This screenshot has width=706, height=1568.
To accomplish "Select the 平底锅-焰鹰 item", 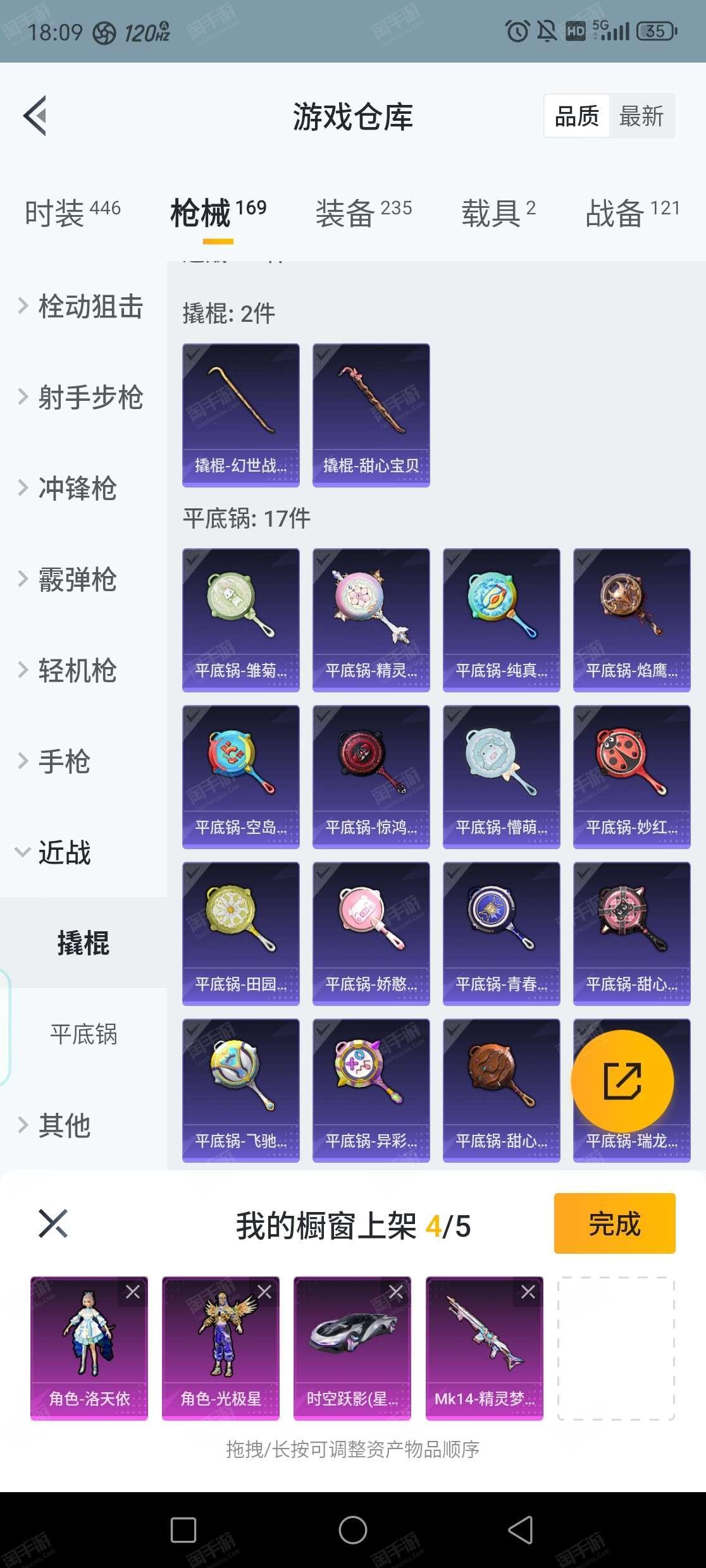I will [632, 620].
